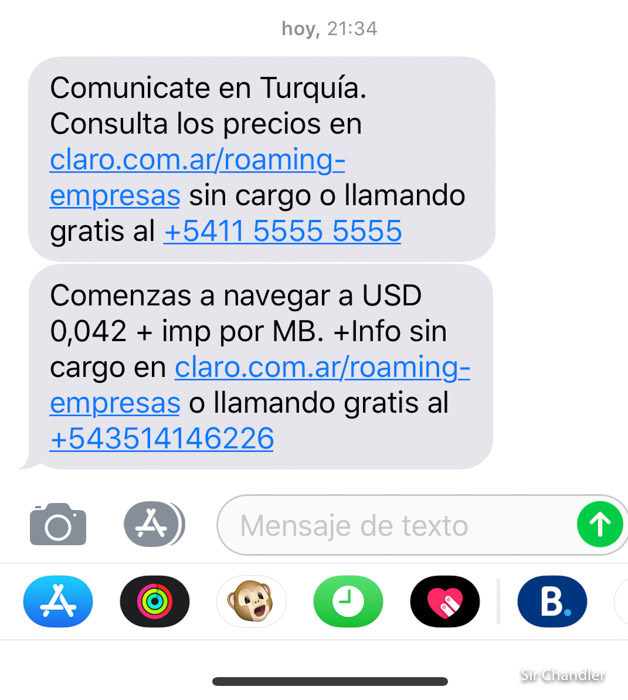
Task: Call the number +5411 5555 5555
Action: coord(283,232)
